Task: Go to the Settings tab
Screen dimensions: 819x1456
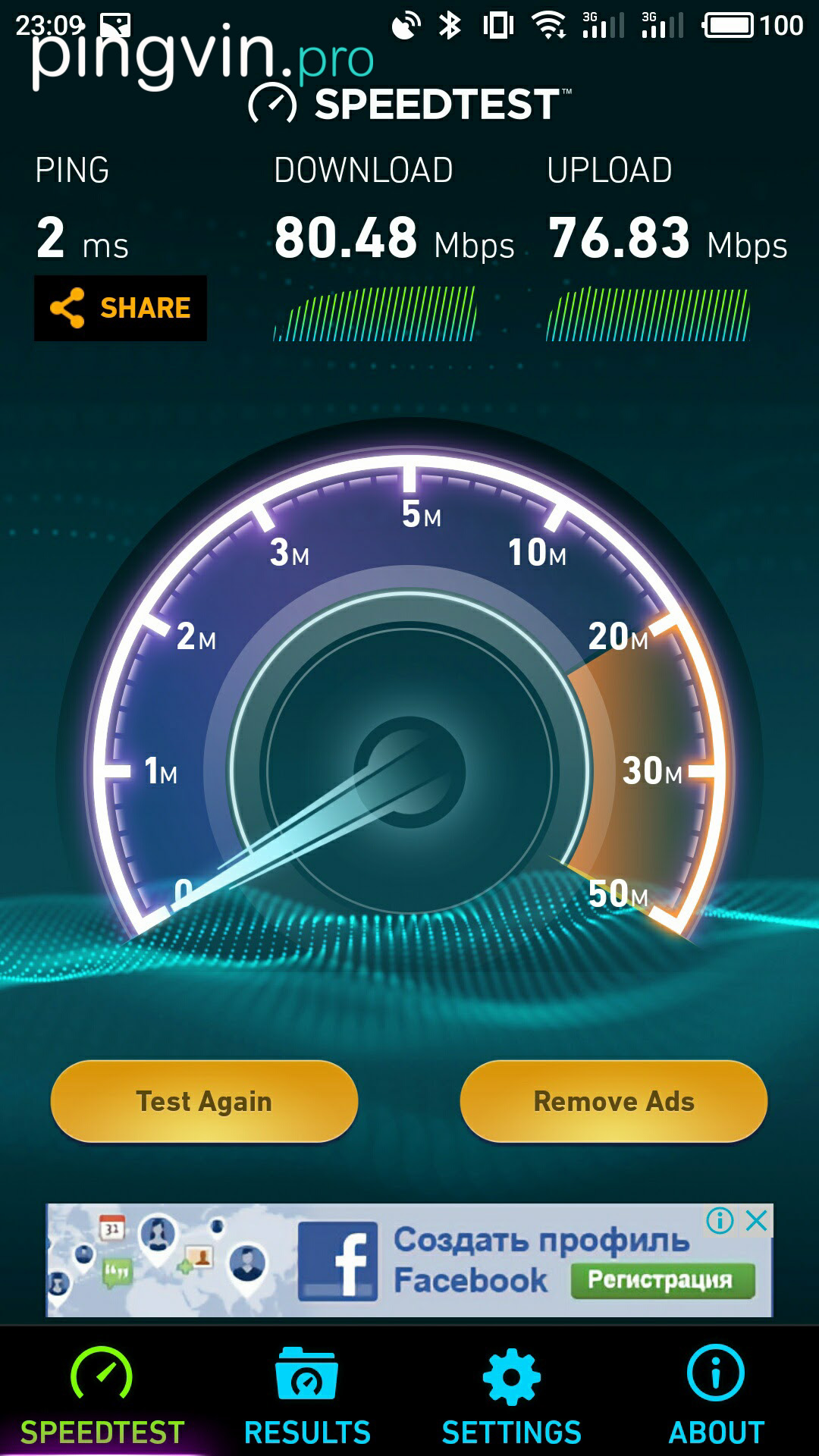Action: [512, 1395]
